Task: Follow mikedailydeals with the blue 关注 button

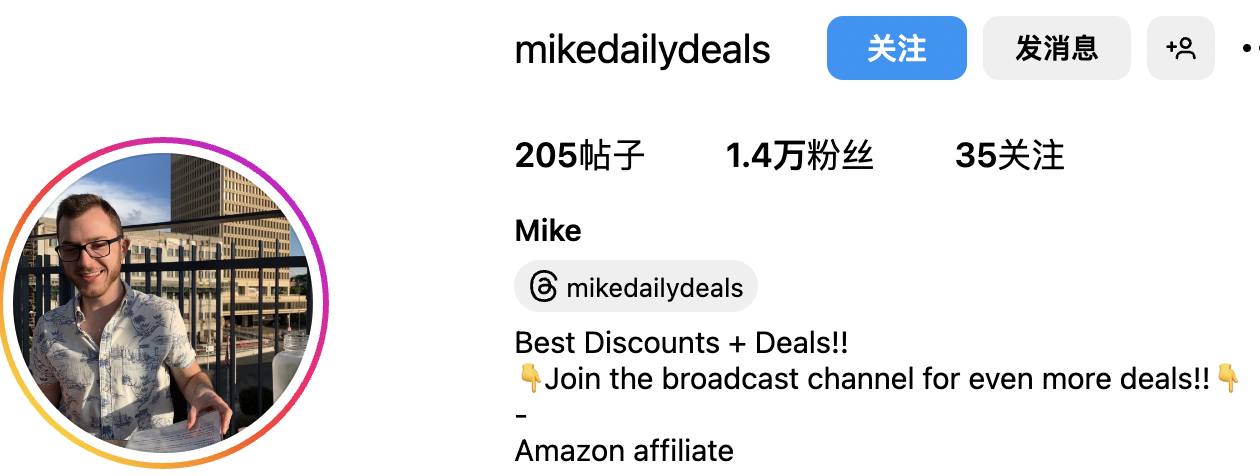Action: click(896, 48)
